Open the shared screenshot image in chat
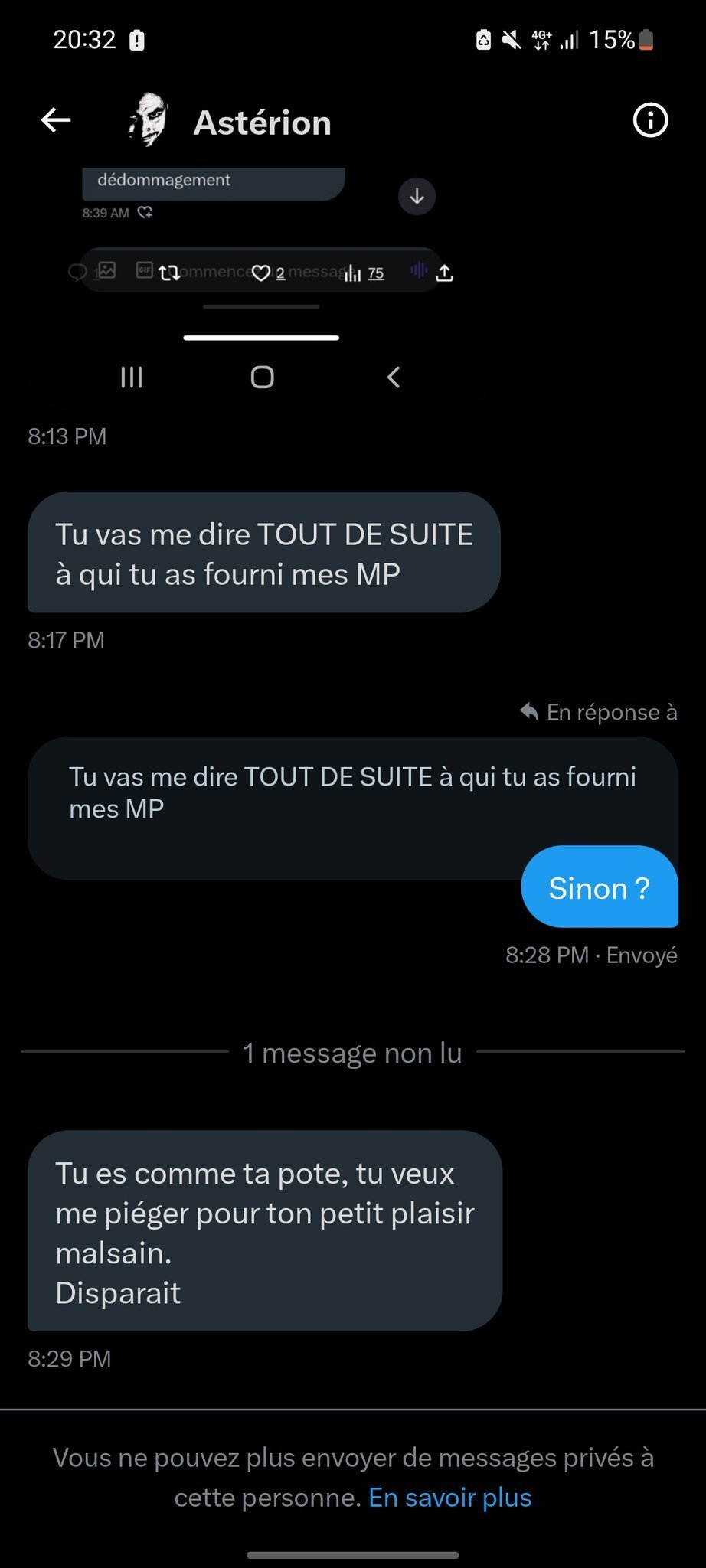 point(260,283)
